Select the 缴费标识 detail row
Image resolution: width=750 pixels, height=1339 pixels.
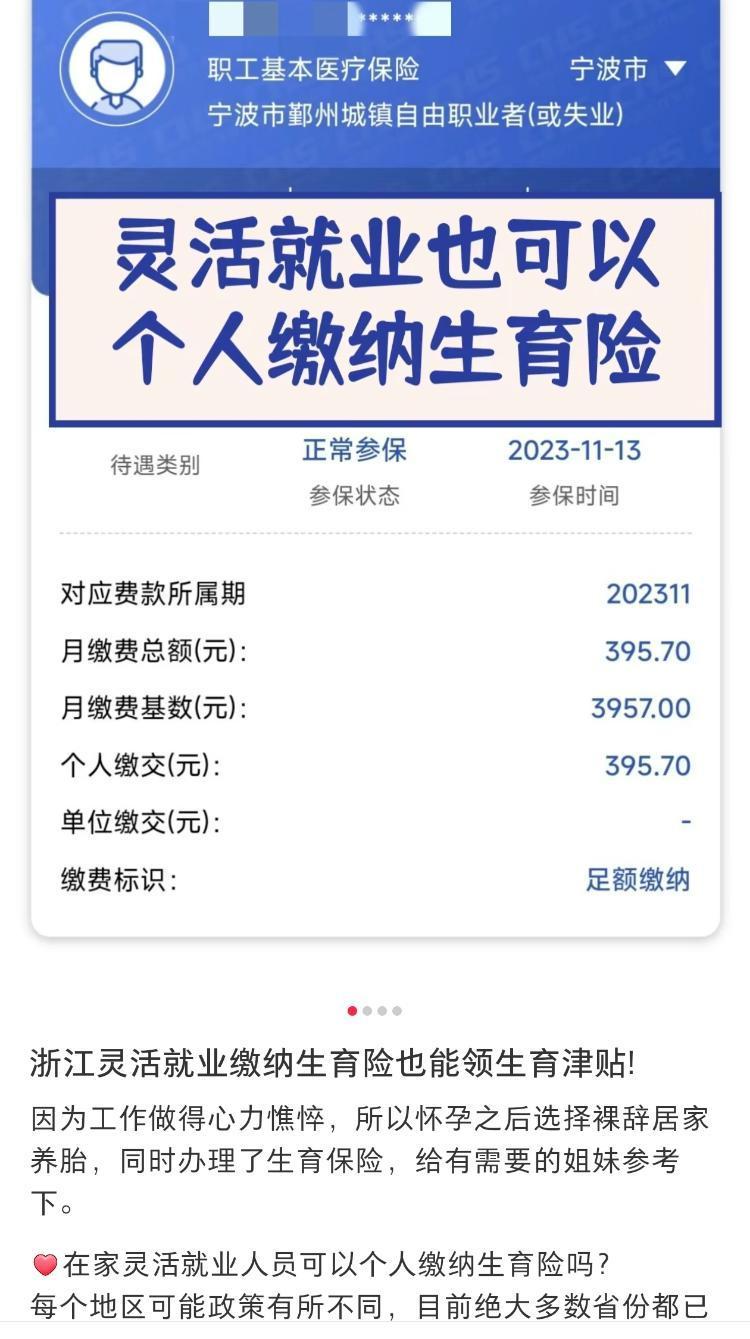375,879
